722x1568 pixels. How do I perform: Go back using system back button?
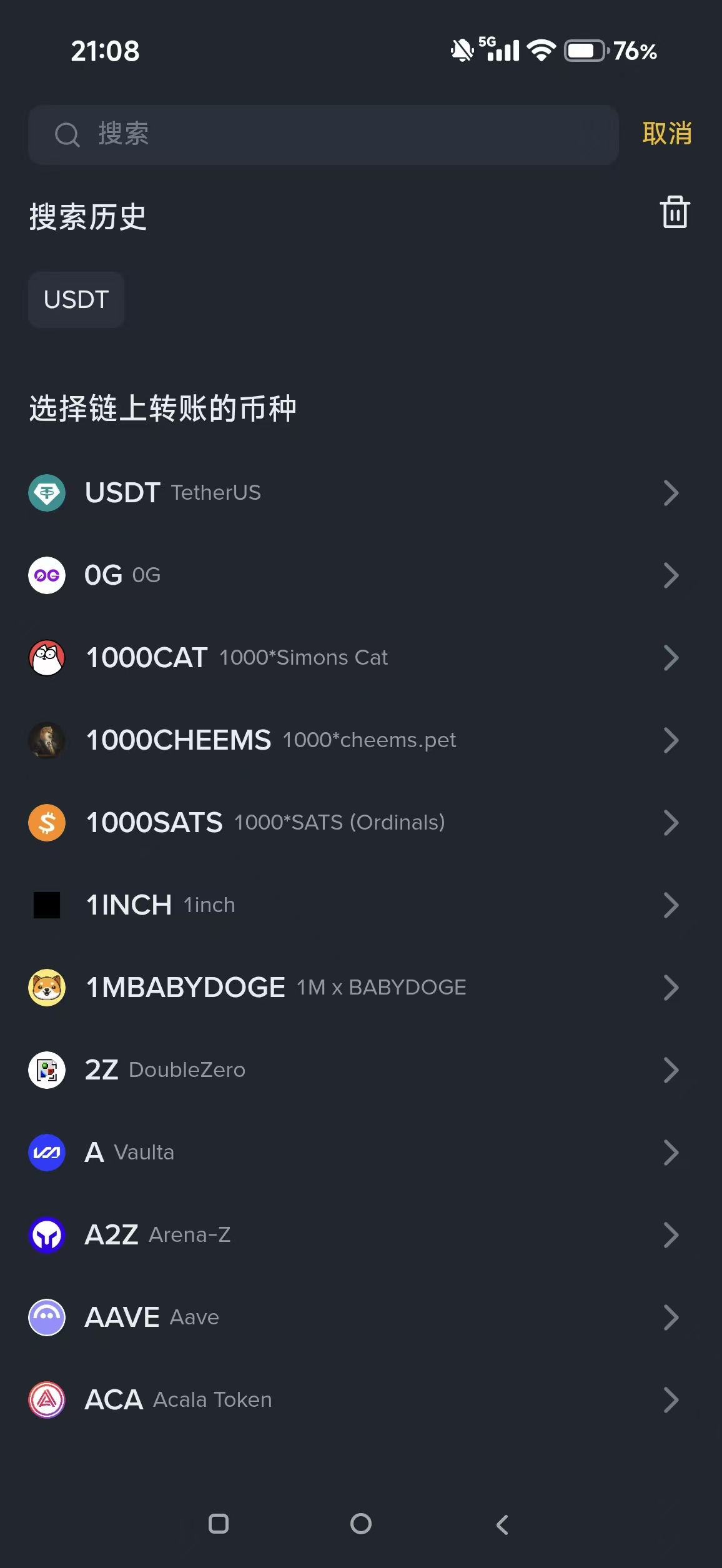click(503, 1524)
